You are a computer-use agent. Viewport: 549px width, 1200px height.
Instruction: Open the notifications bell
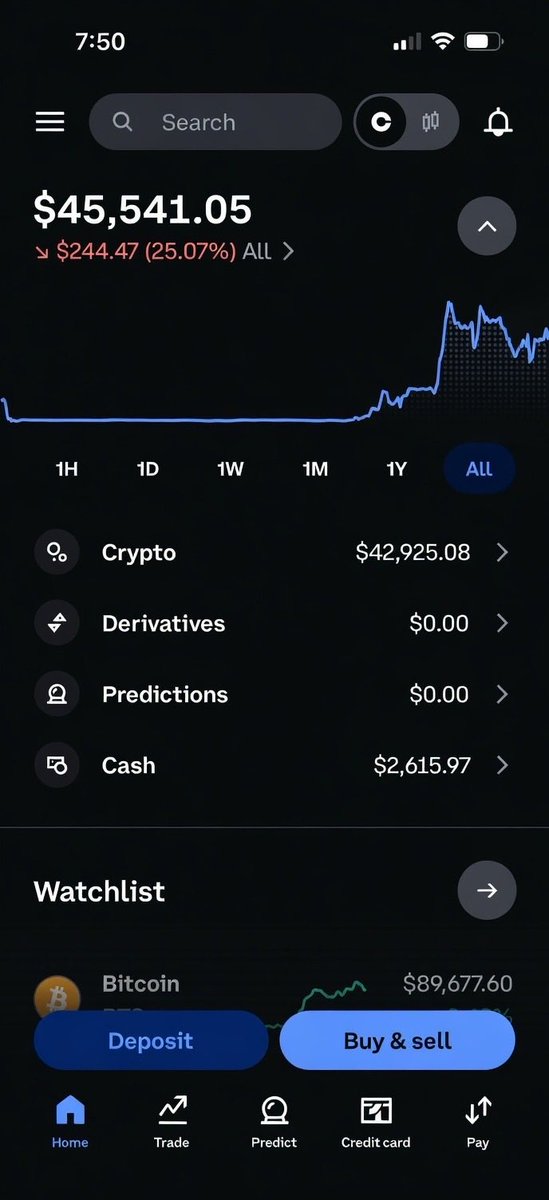pos(498,122)
